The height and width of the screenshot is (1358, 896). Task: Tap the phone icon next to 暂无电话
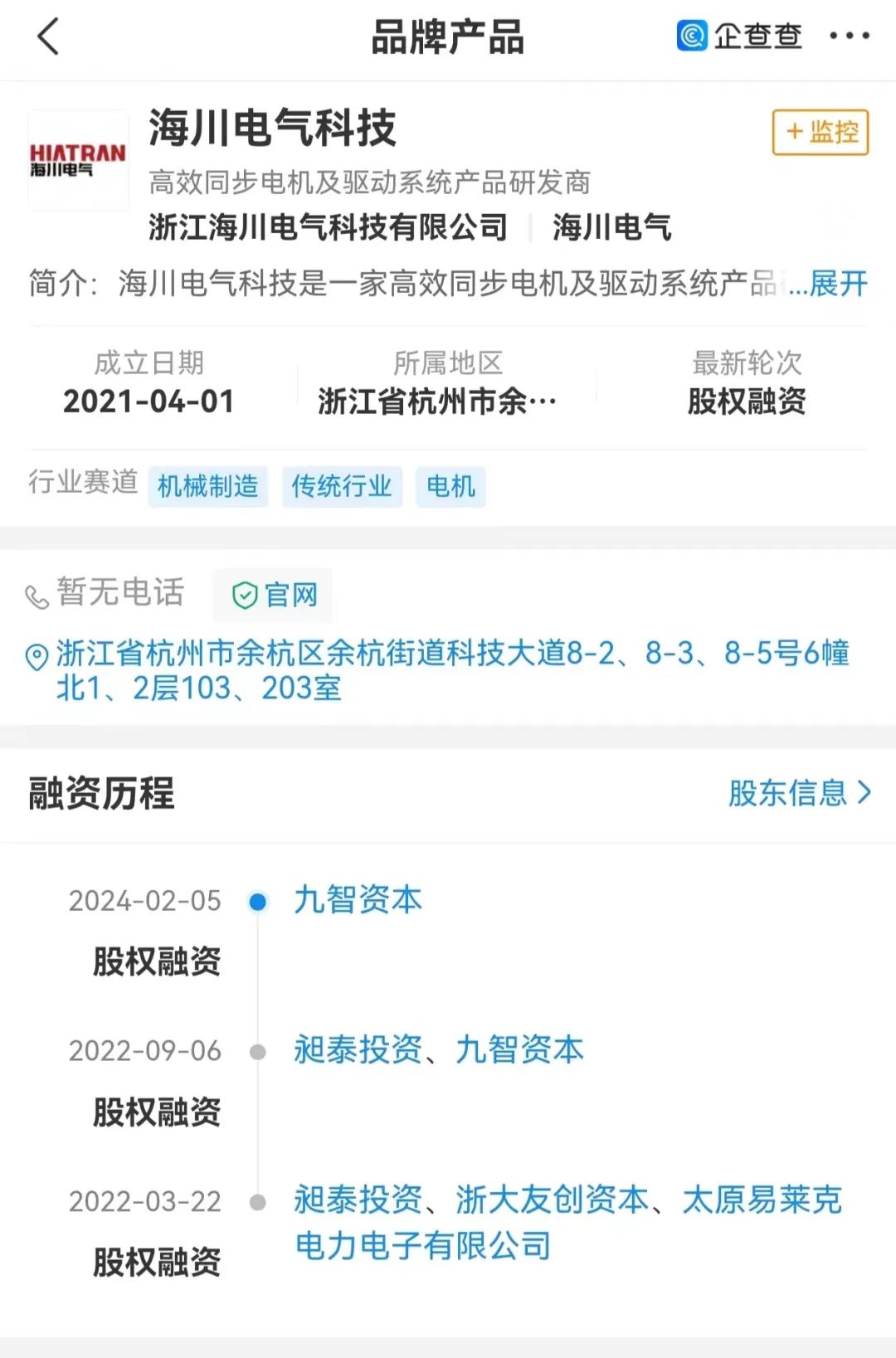tap(36, 594)
